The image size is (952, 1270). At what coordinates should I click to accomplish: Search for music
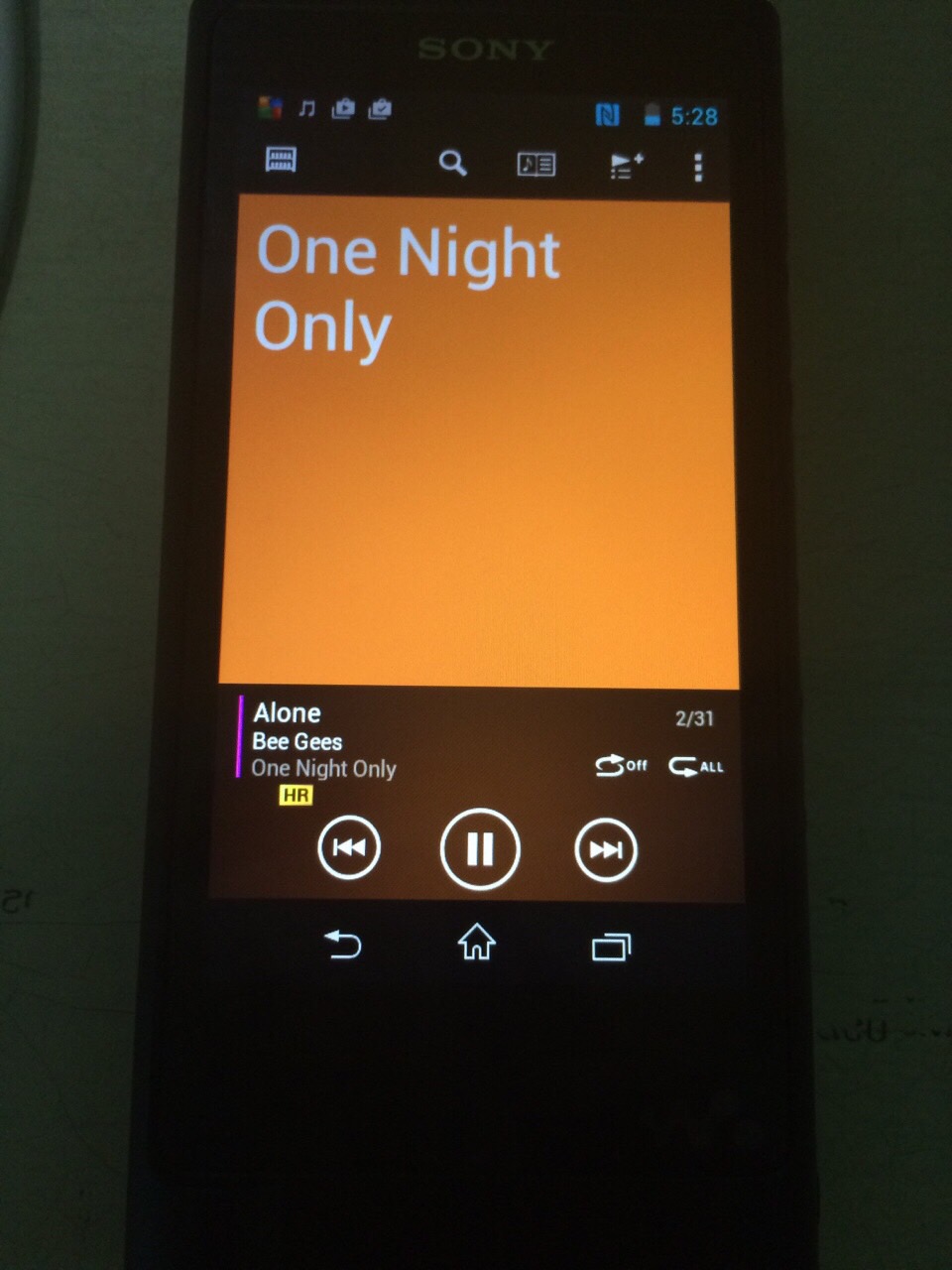[452, 163]
